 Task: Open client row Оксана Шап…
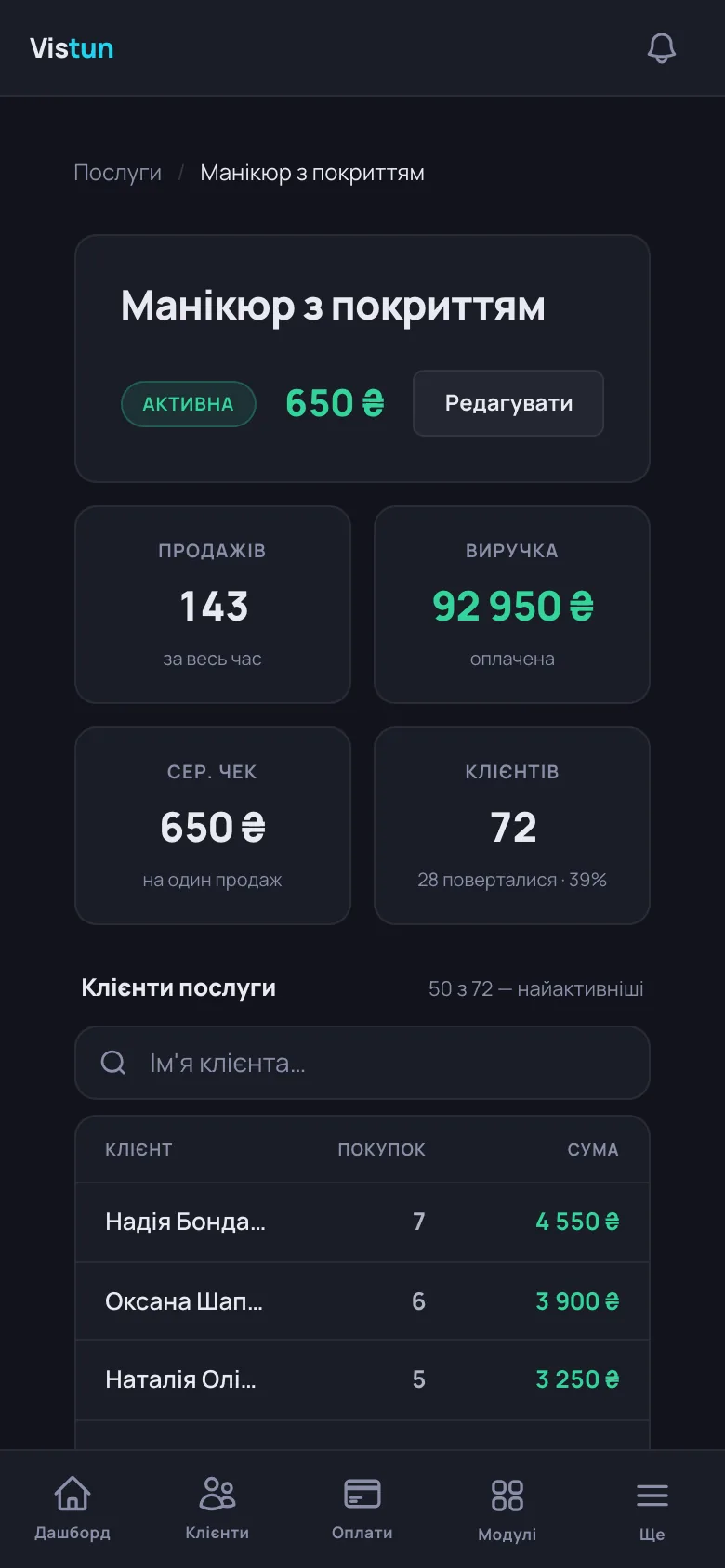[362, 1301]
